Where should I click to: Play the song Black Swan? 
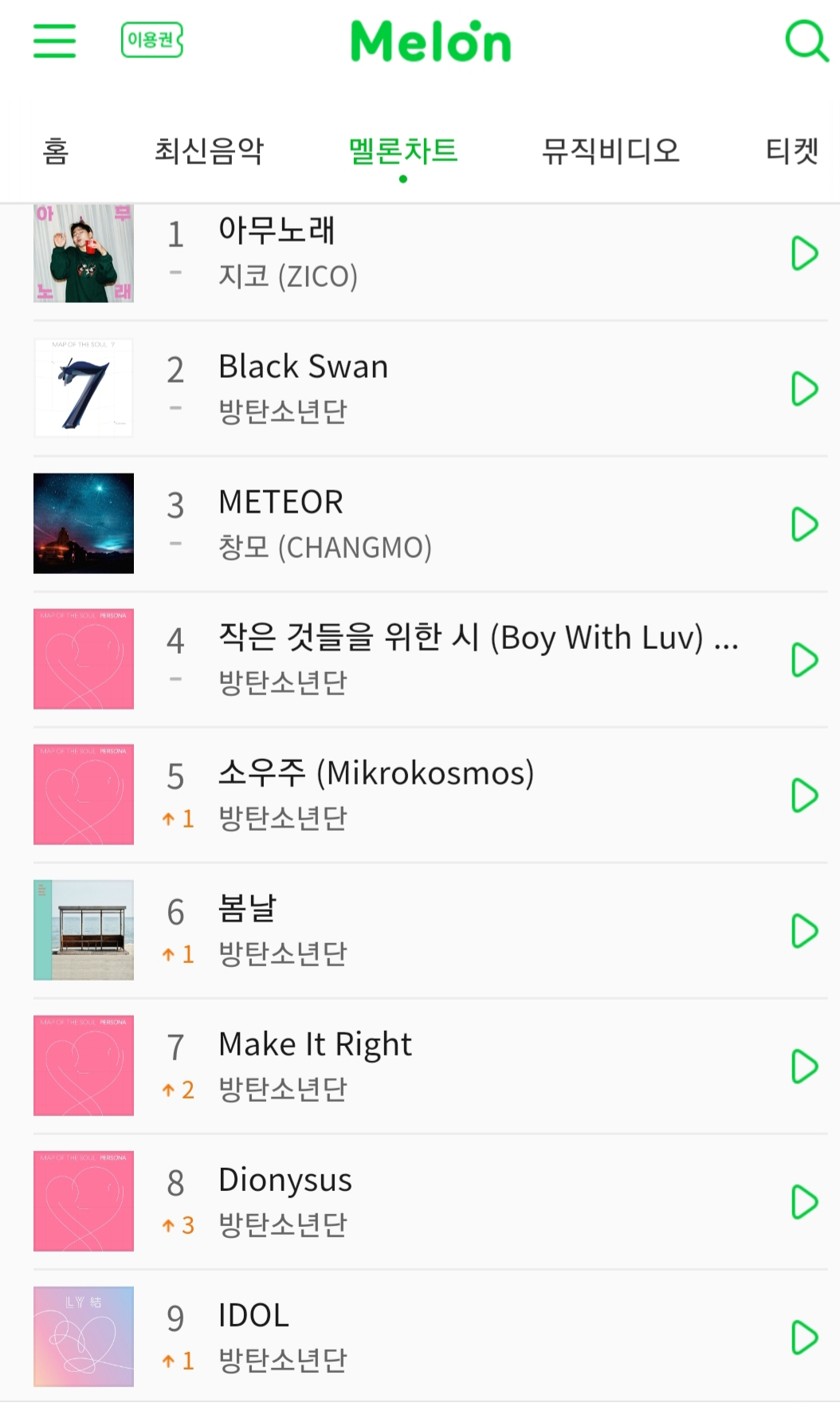click(x=804, y=389)
